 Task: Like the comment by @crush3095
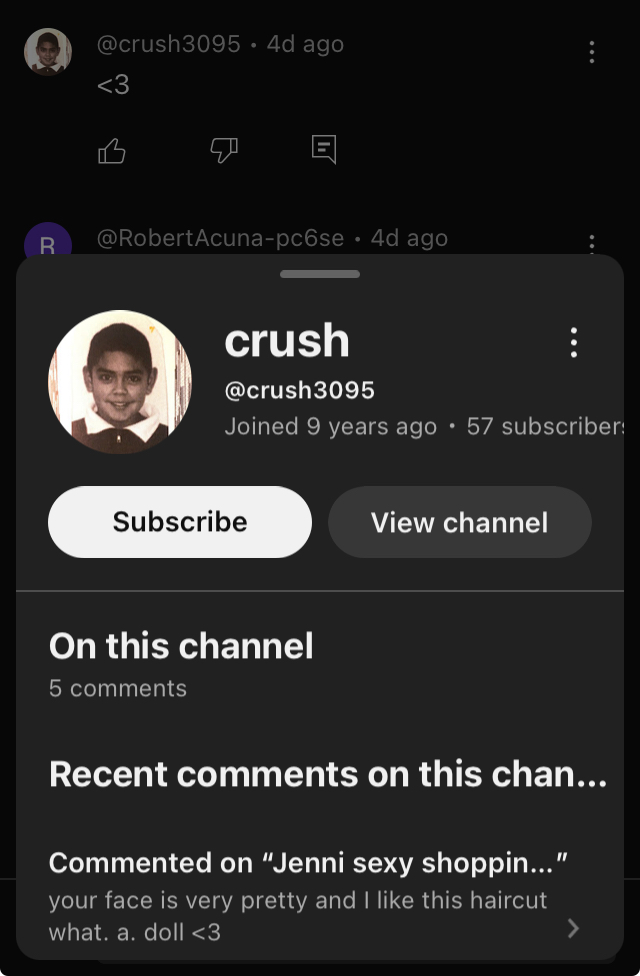tap(112, 151)
